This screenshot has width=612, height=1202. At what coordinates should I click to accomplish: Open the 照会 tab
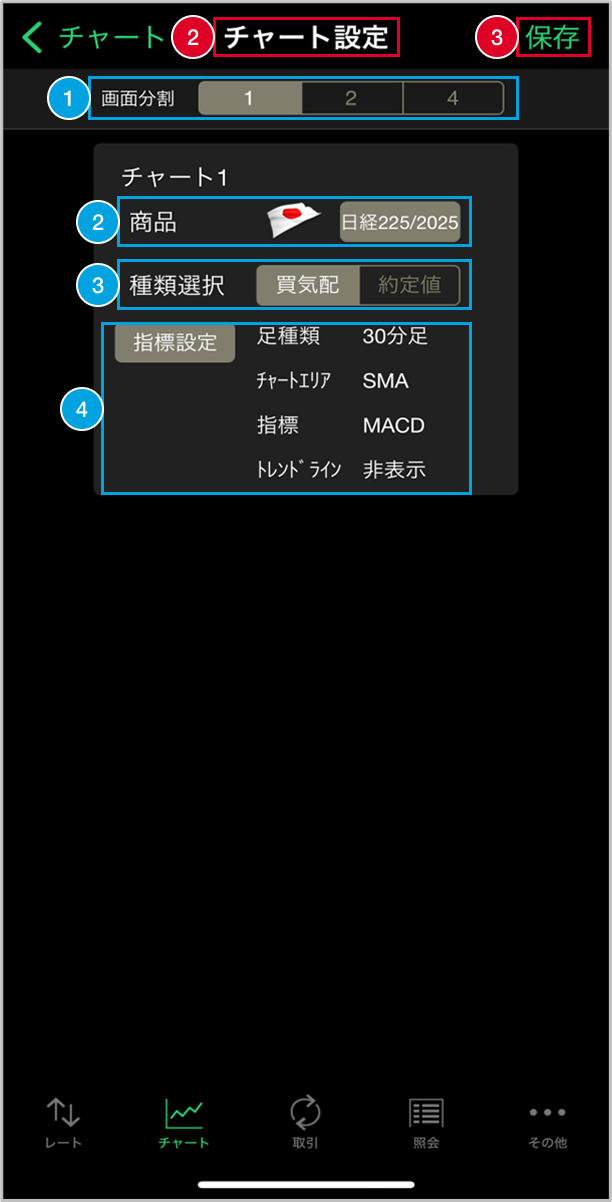[x=426, y=1122]
